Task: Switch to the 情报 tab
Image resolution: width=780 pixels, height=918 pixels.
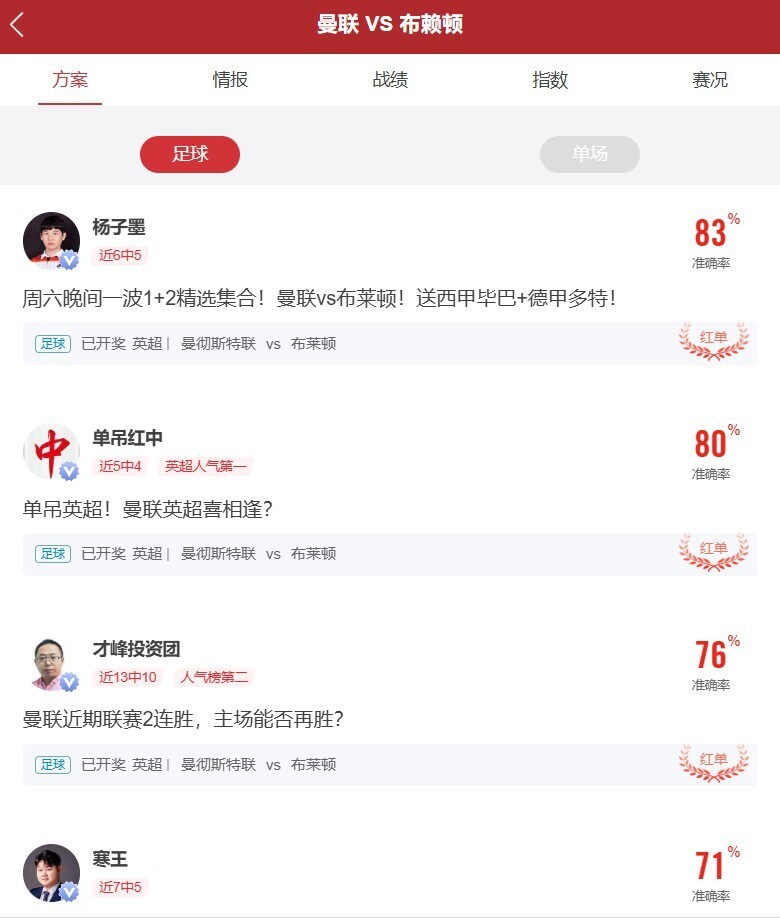Action: [230, 80]
